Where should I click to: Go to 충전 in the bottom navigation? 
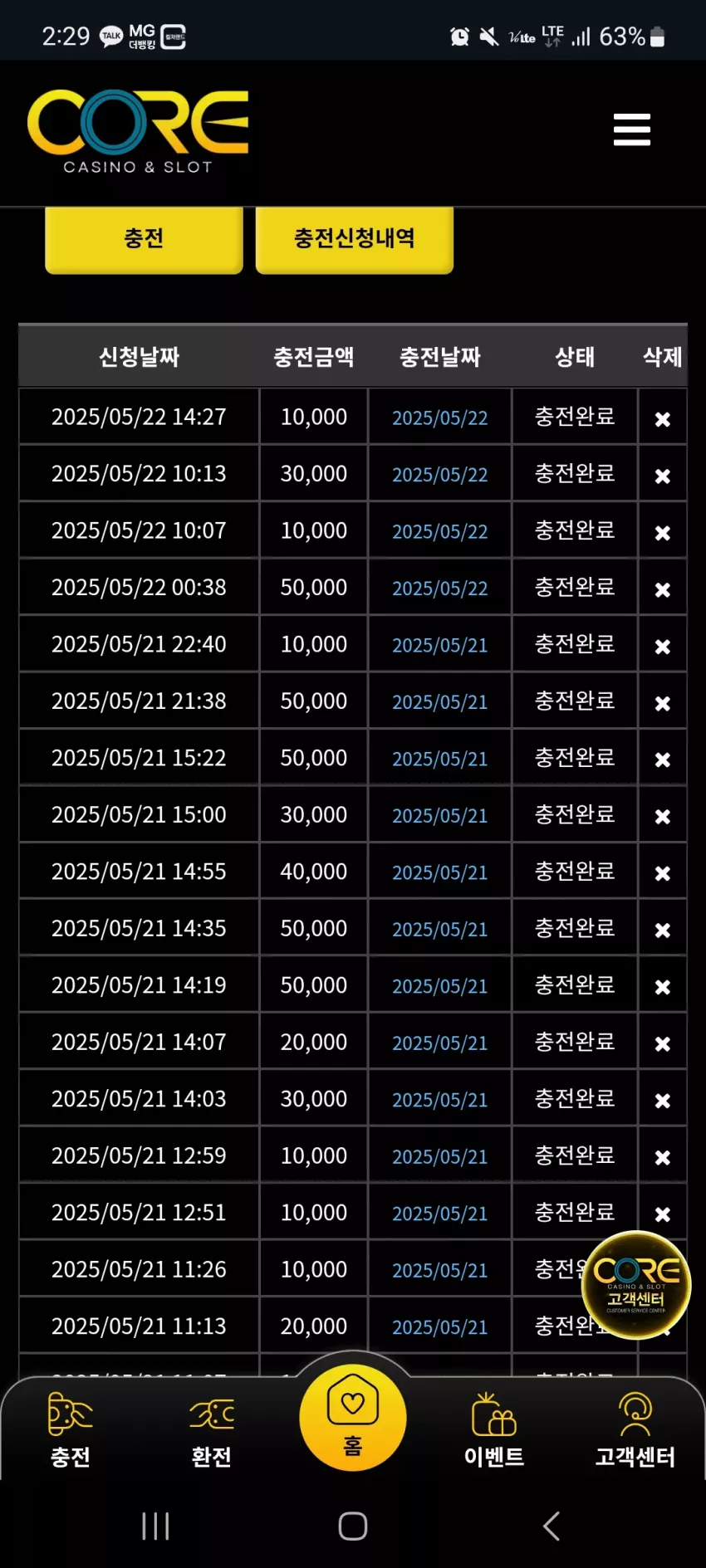(x=71, y=1431)
